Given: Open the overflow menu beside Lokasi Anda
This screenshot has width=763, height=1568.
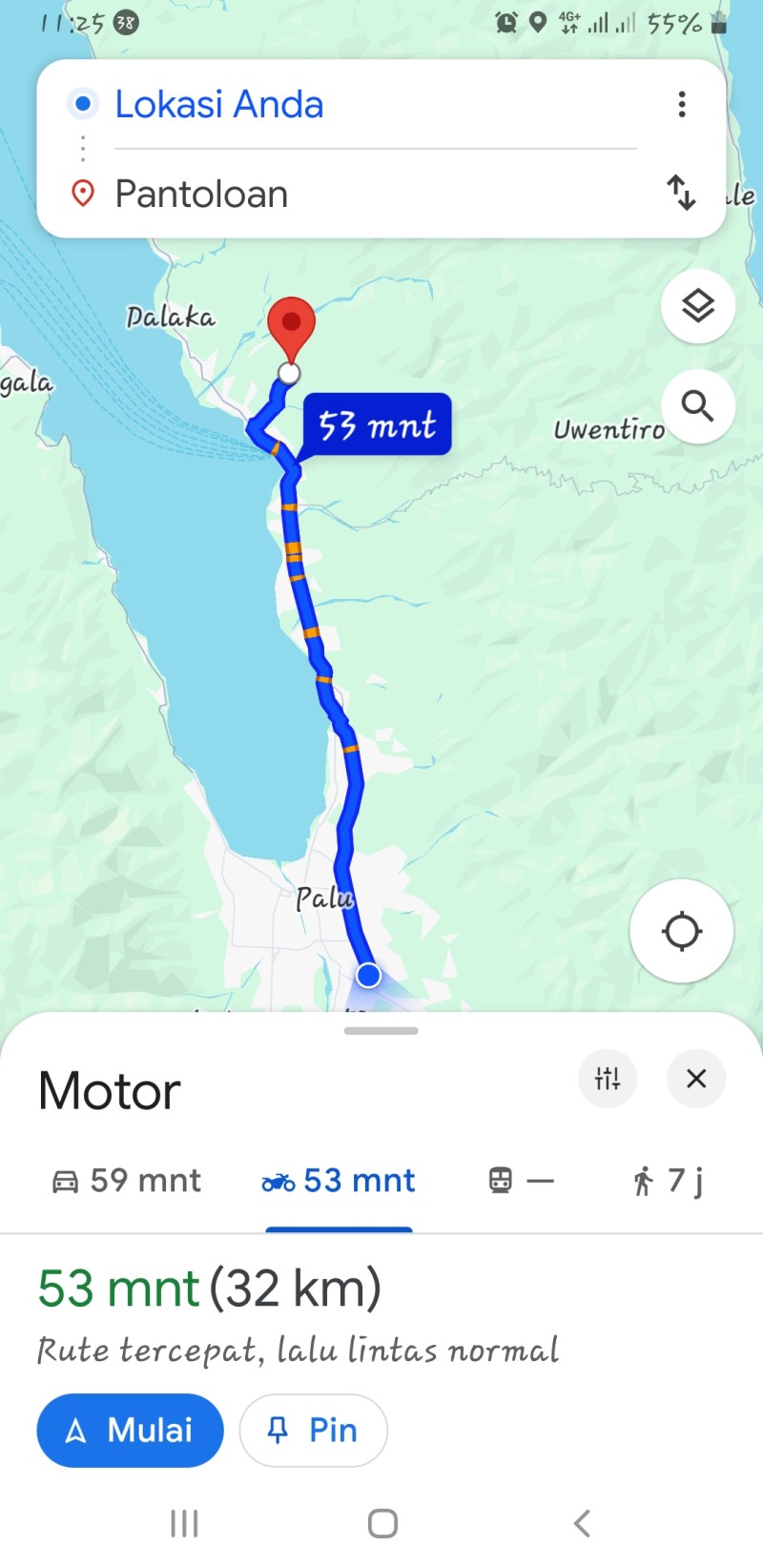Looking at the screenshot, I should pos(681,104).
